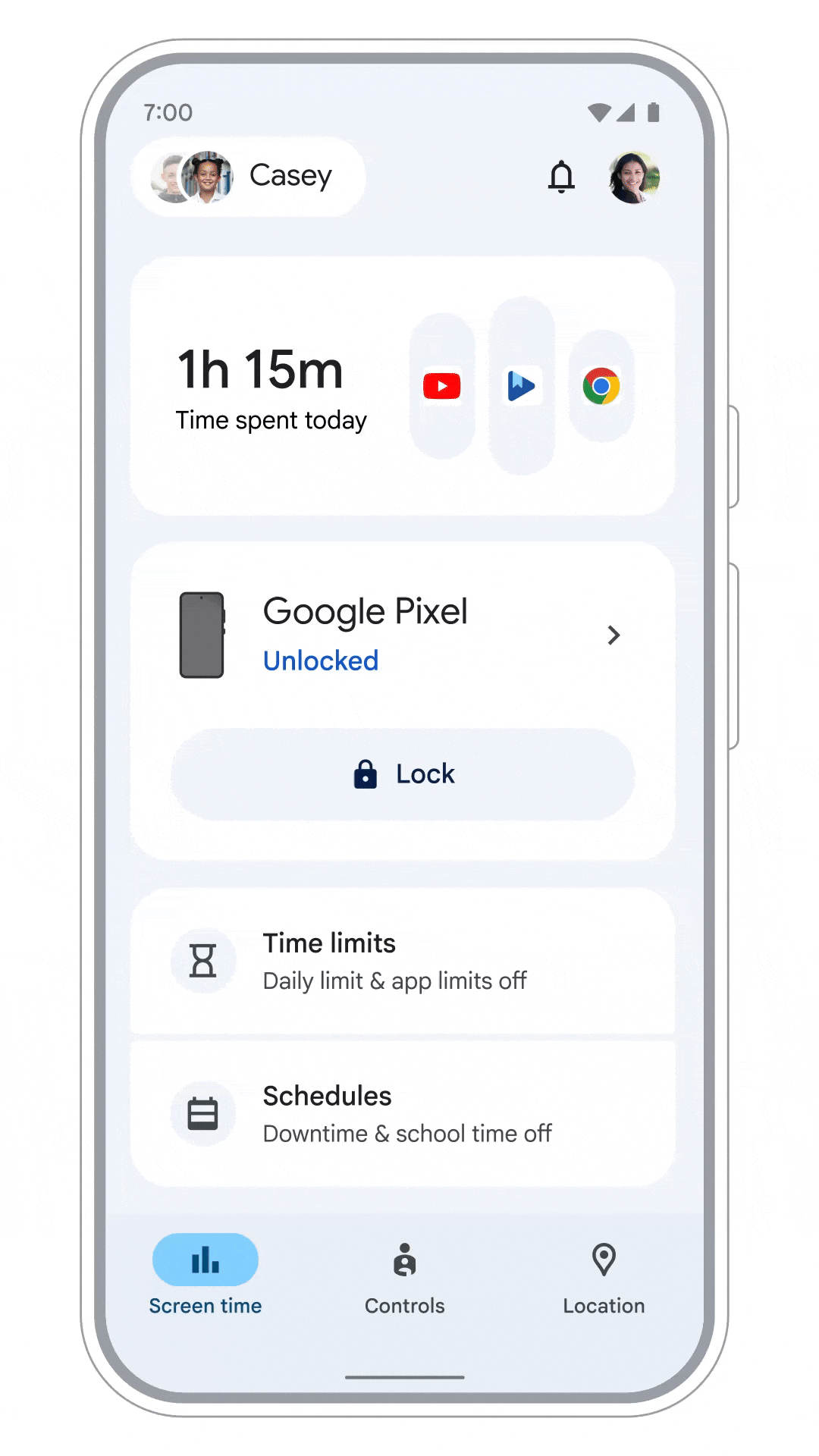The height and width of the screenshot is (1456, 819).
Task: Open the time spent today card
Action: (x=402, y=386)
